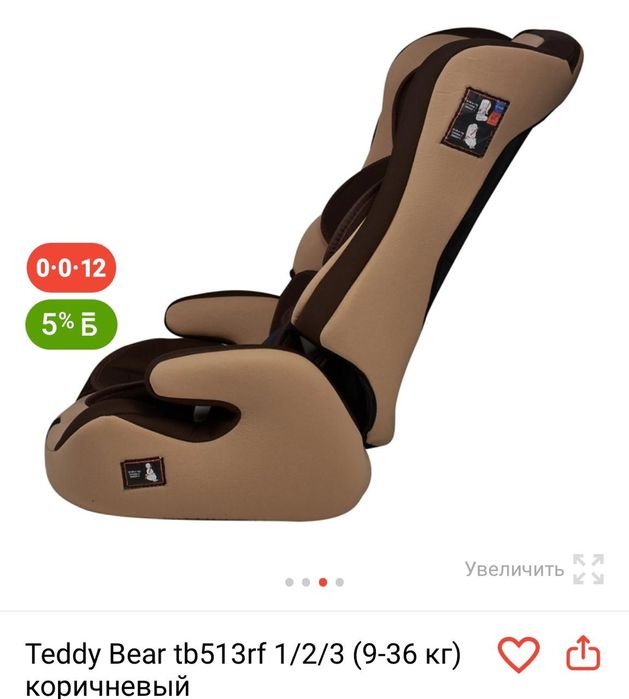Jump to the fourth photo dot
Image resolution: width=629 pixels, height=699 pixels.
coord(340,581)
